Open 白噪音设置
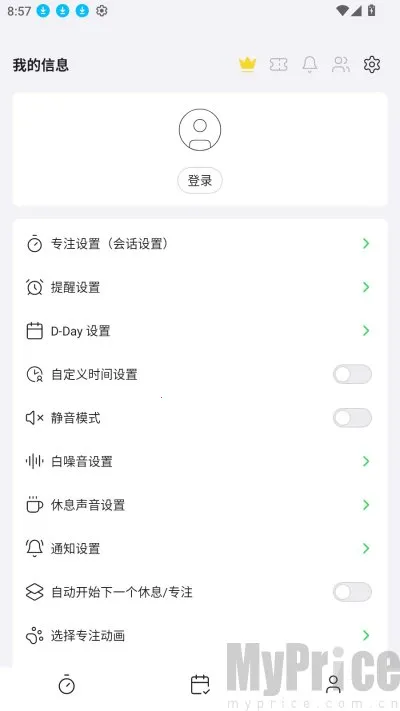 pyautogui.click(x=200, y=462)
